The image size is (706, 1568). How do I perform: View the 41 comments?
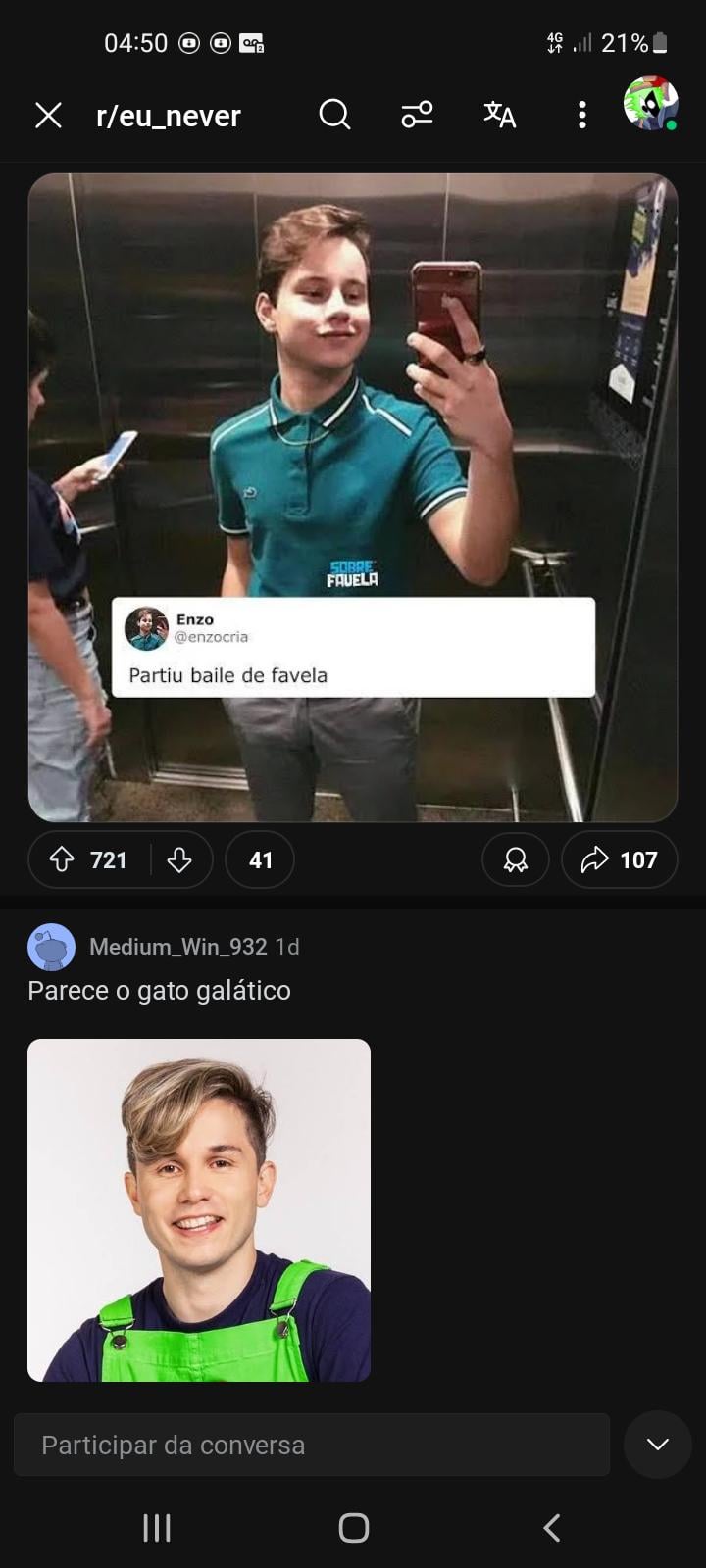260,859
